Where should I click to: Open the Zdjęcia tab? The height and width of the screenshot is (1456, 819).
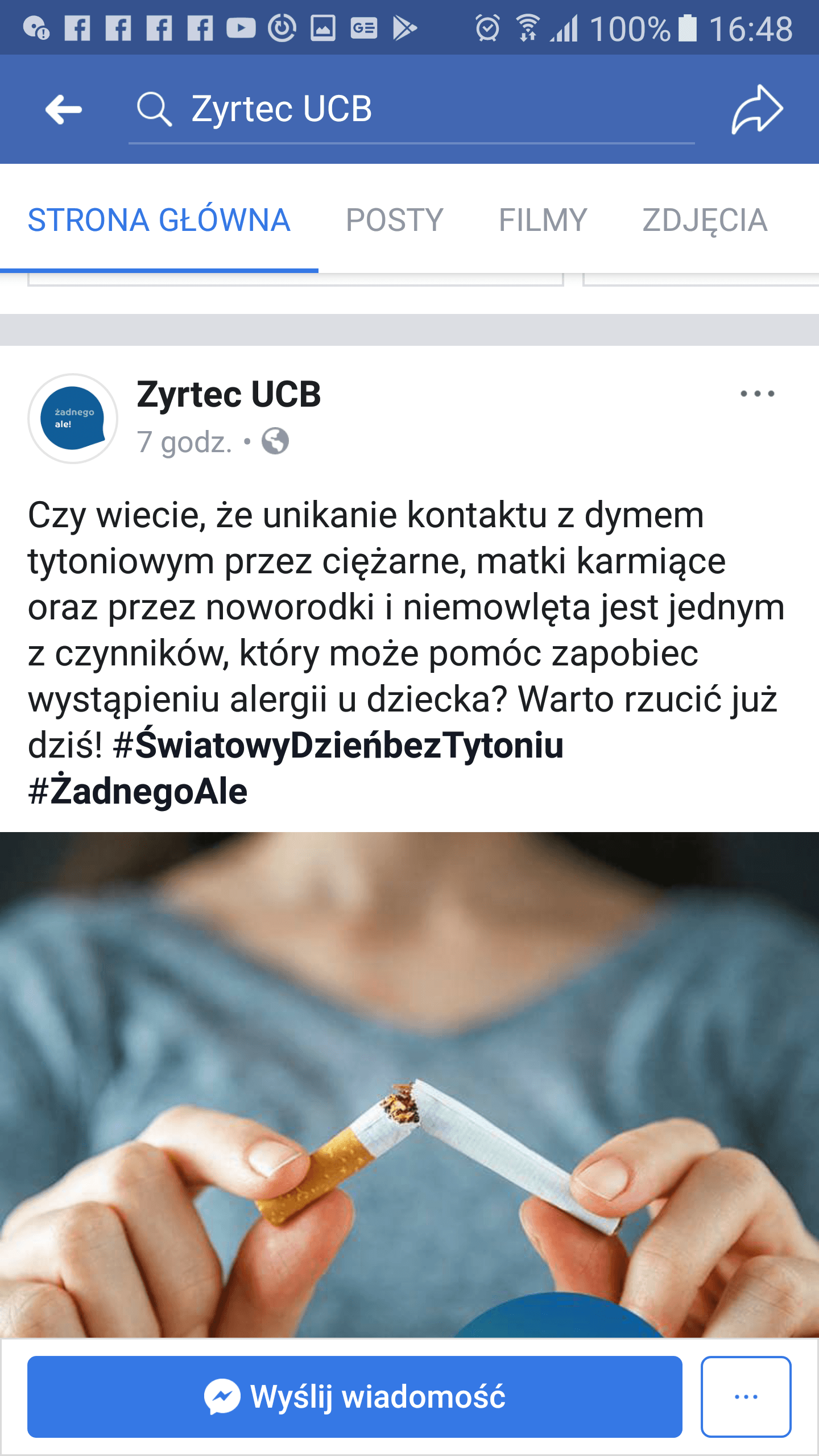705,221
